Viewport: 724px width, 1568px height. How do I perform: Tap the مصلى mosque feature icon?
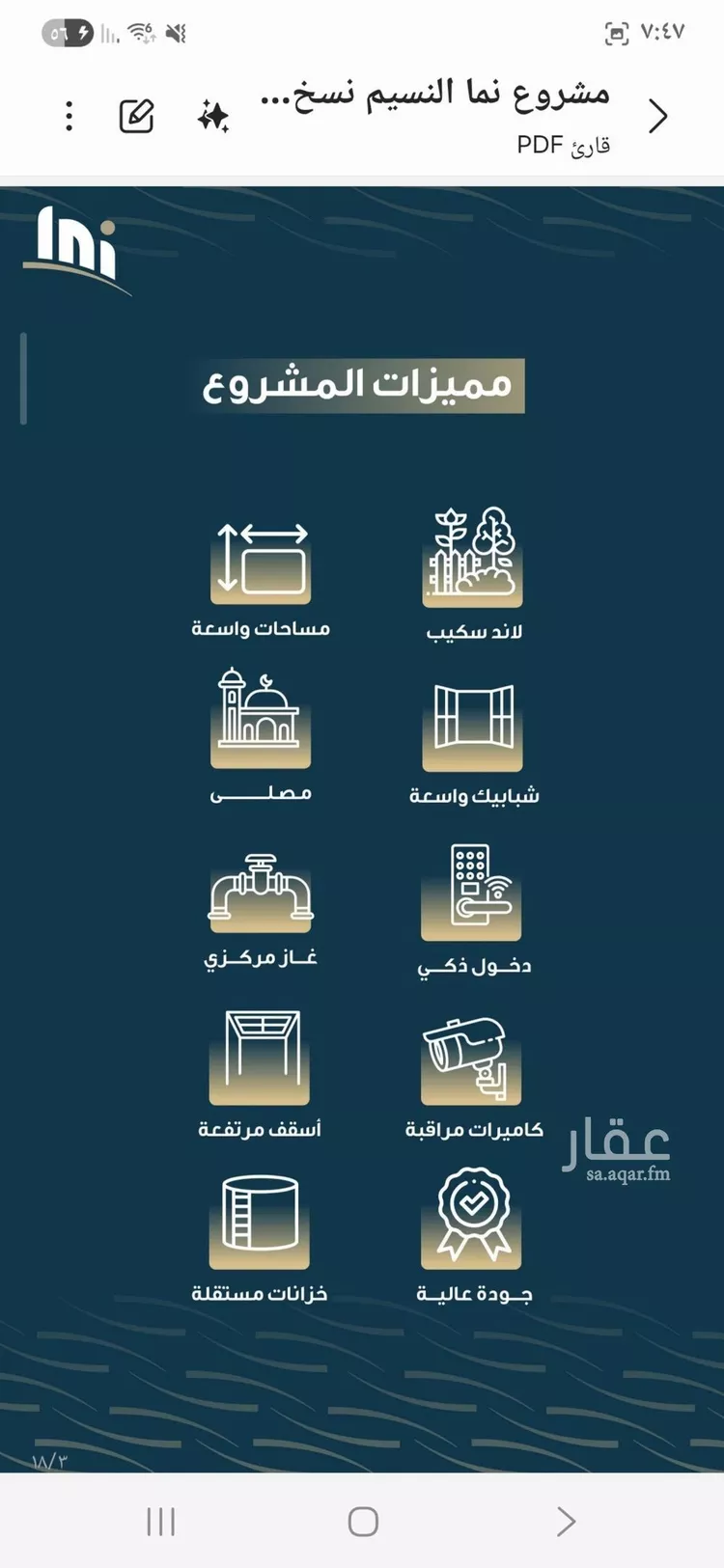(259, 718)
